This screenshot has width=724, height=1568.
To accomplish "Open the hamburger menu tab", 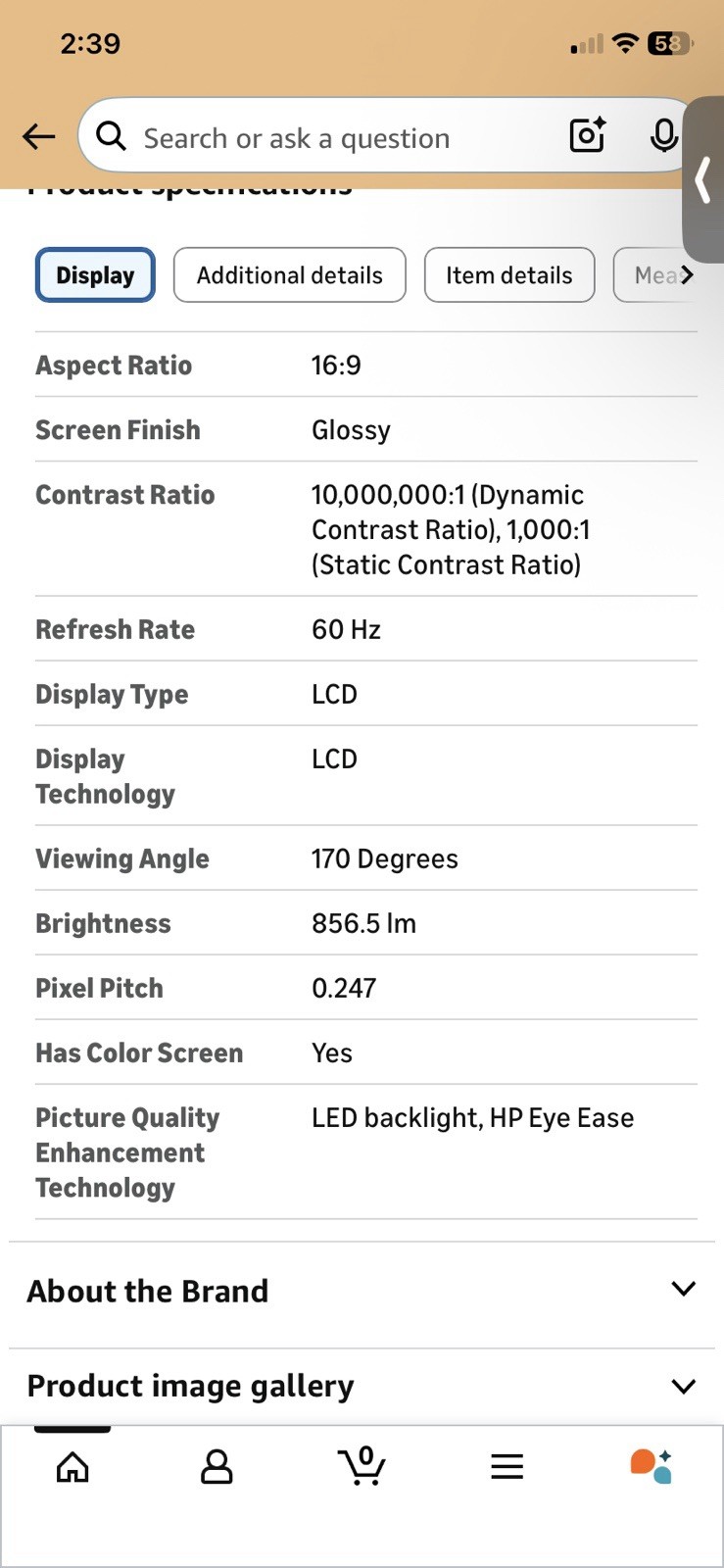I will [x=507, y=1467].
